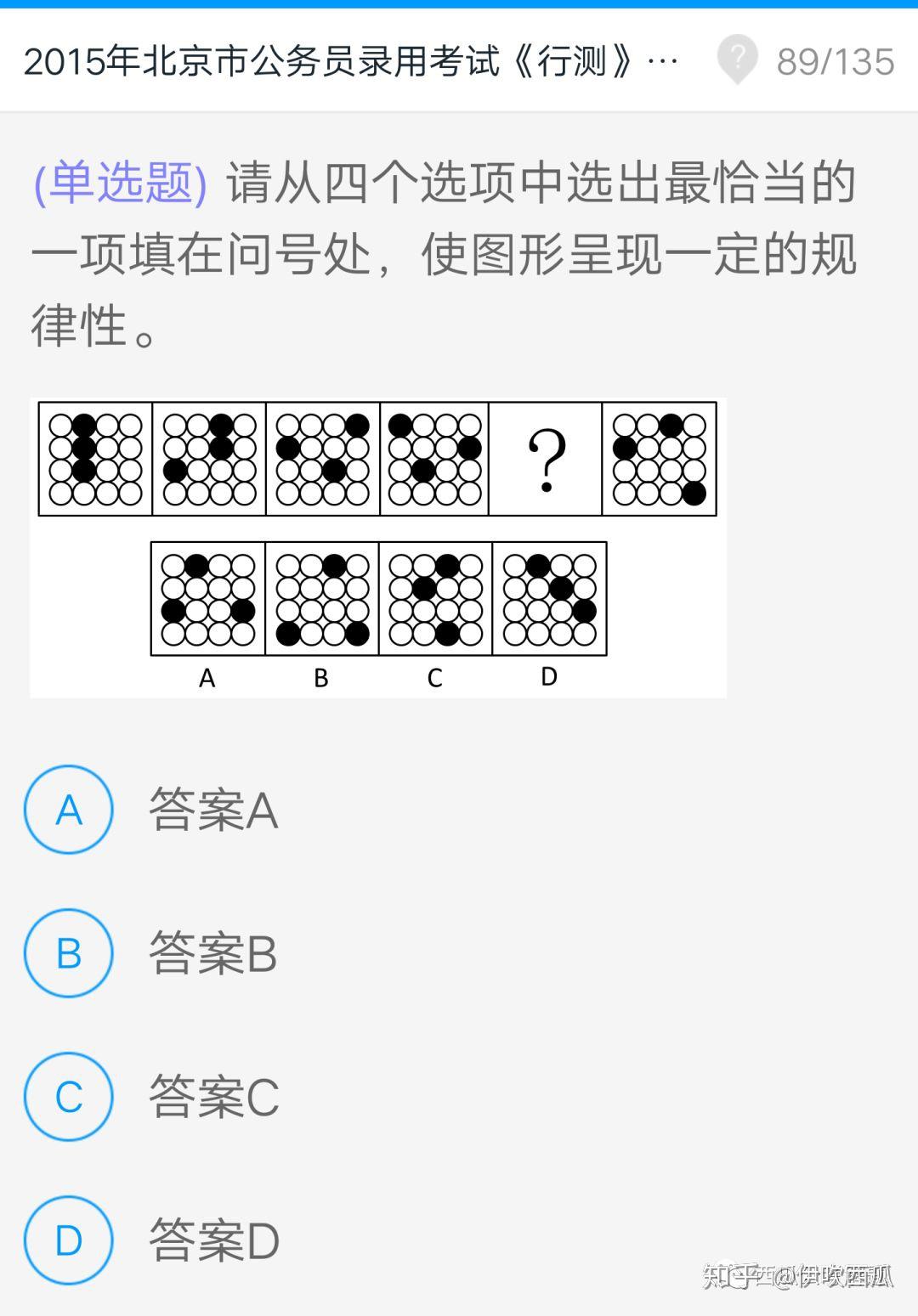The width and height of the screenshot is (918, 1316).
Task: Tap the circled B answer icon
Action: pos(68,954)
